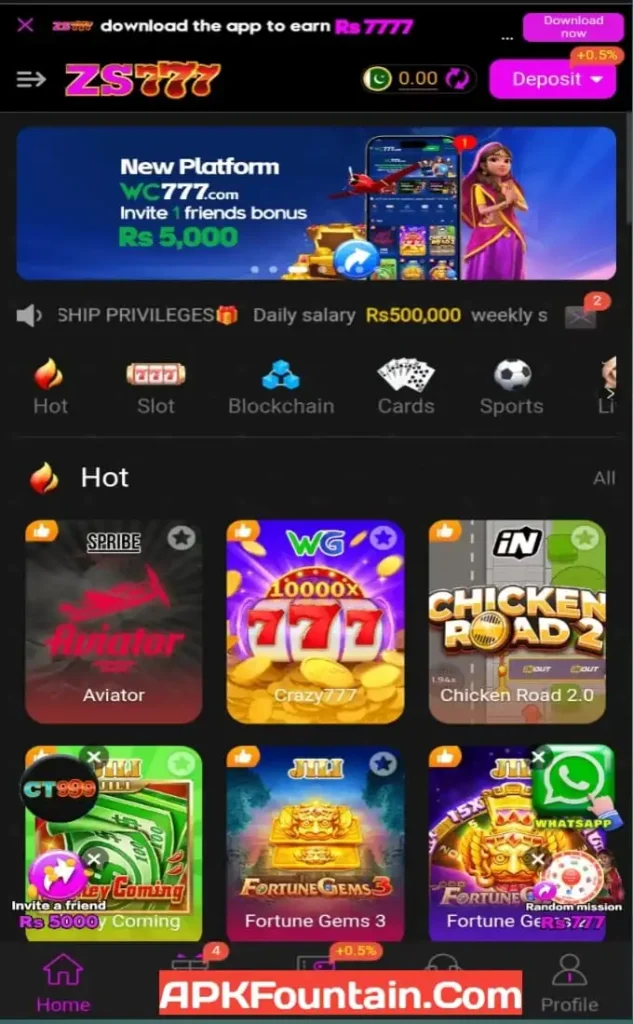Refresh the wallet balance

tap(458, 79)
